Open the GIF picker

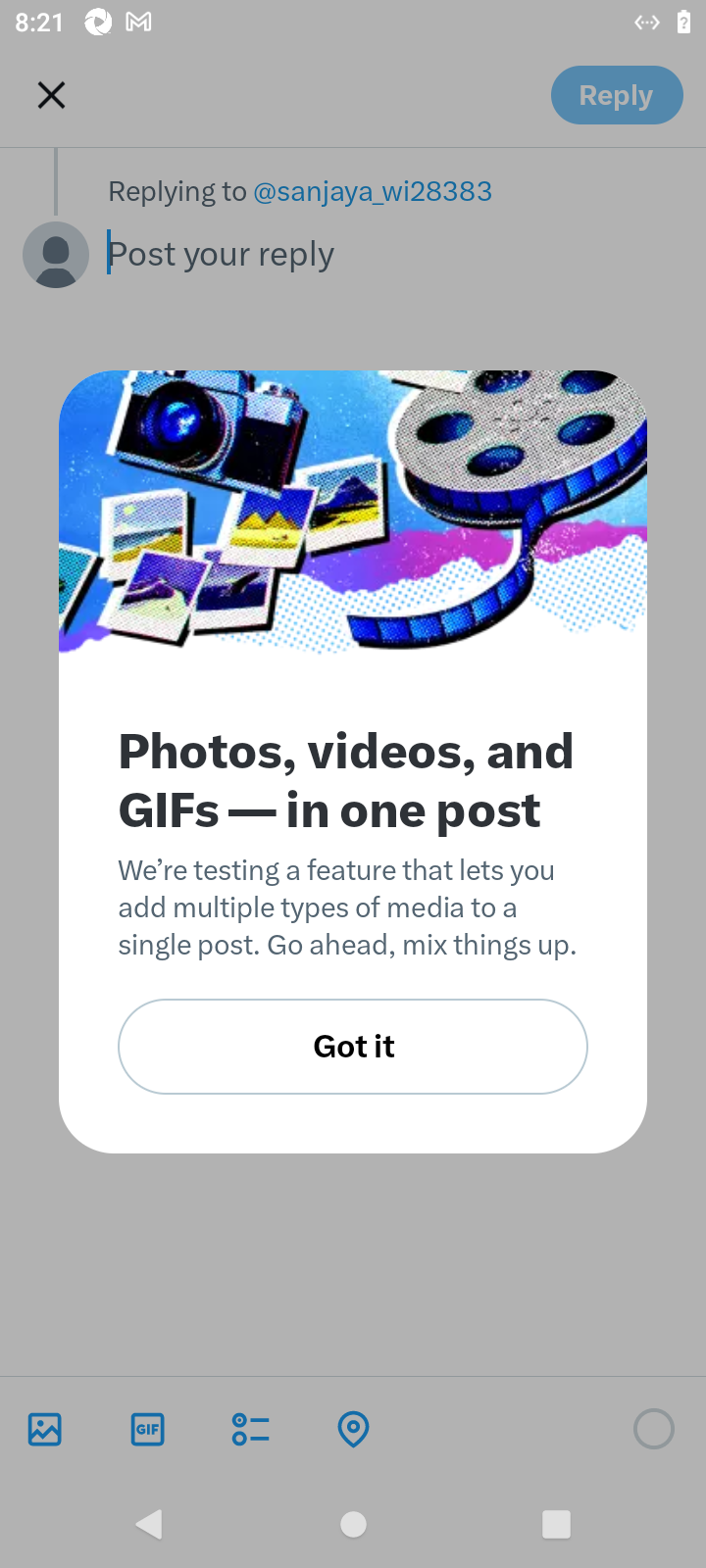coord(148,1429)
